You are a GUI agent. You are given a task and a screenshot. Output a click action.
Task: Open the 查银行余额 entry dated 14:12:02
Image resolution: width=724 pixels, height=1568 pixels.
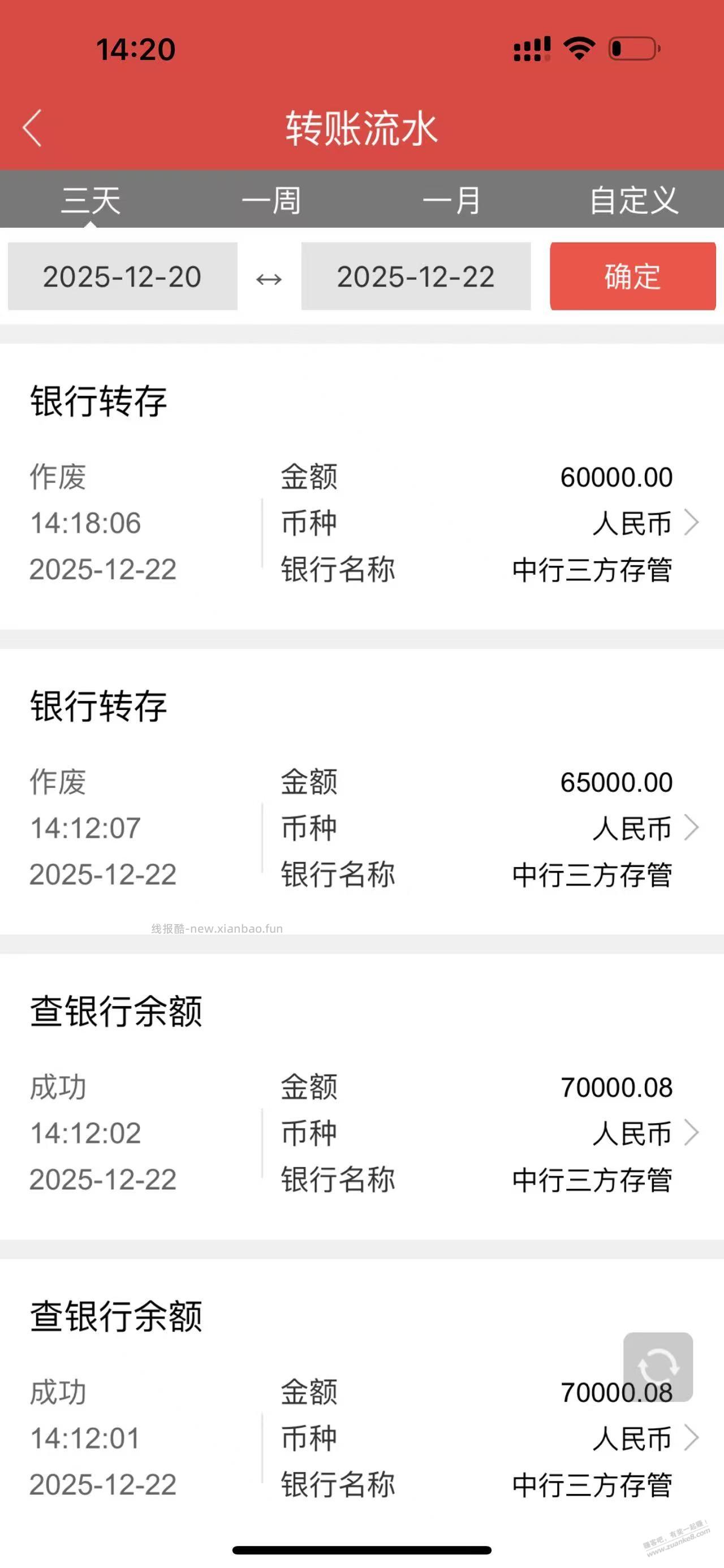361,1133
